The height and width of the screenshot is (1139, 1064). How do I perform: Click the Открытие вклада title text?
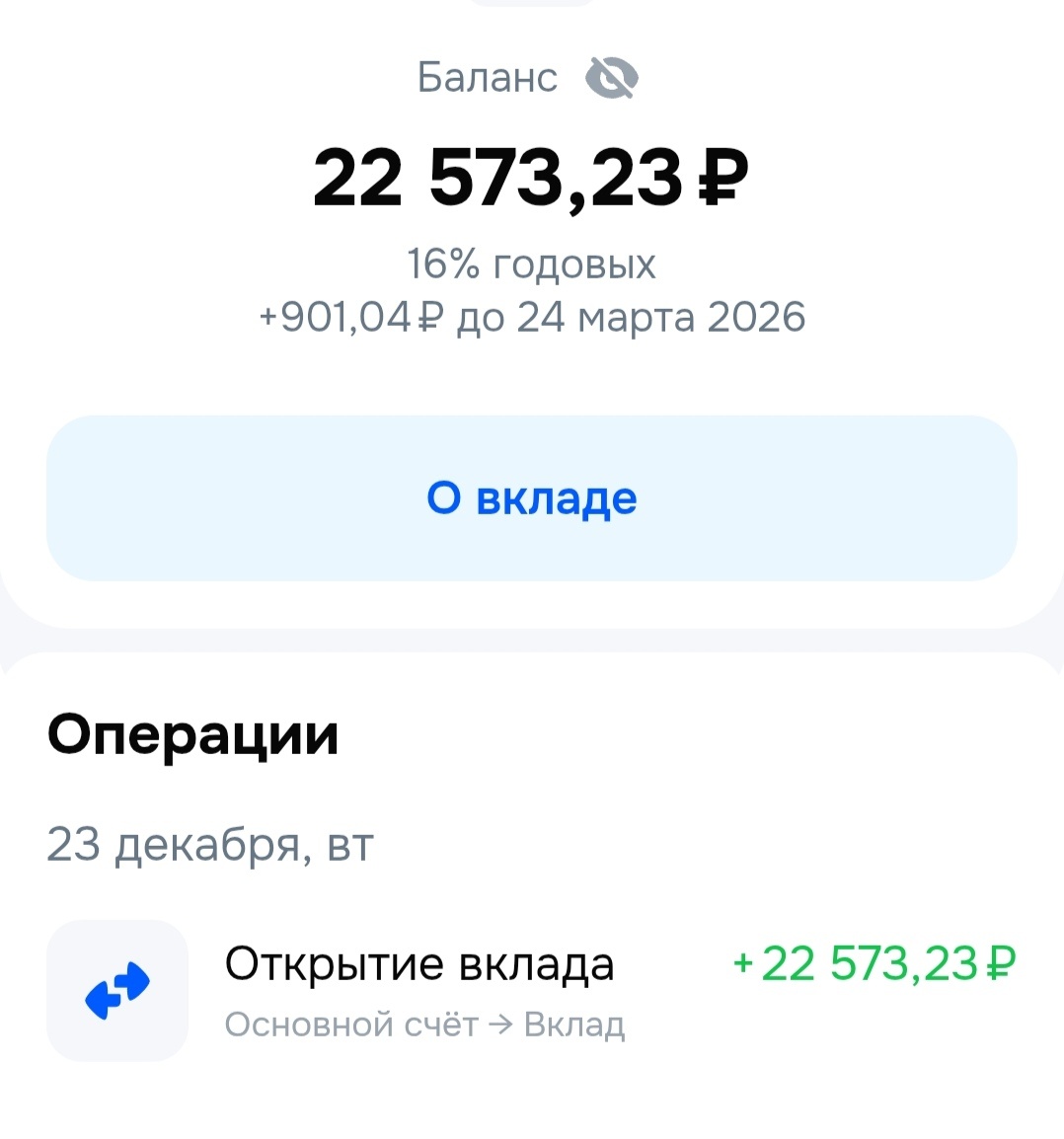[x=421, y=964]
